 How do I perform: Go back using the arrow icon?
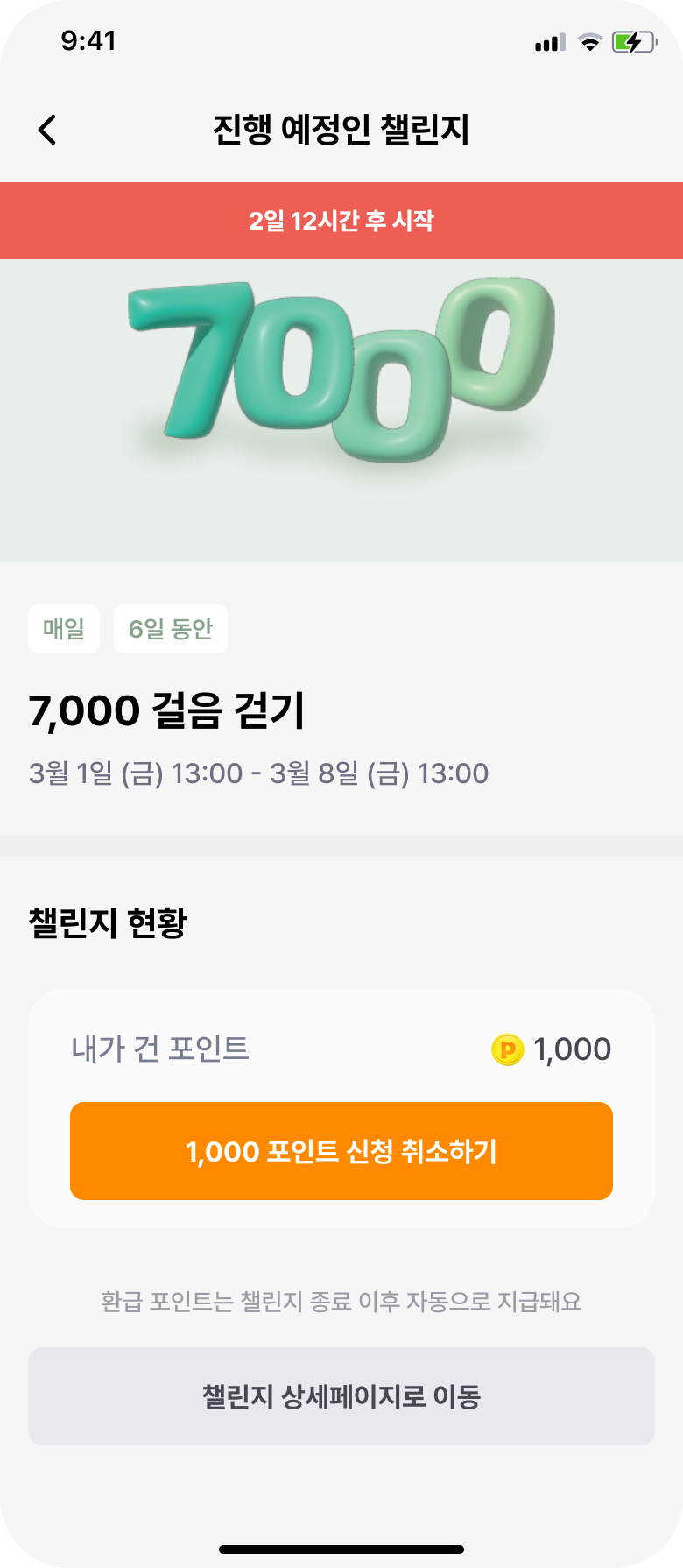[47, 130]
